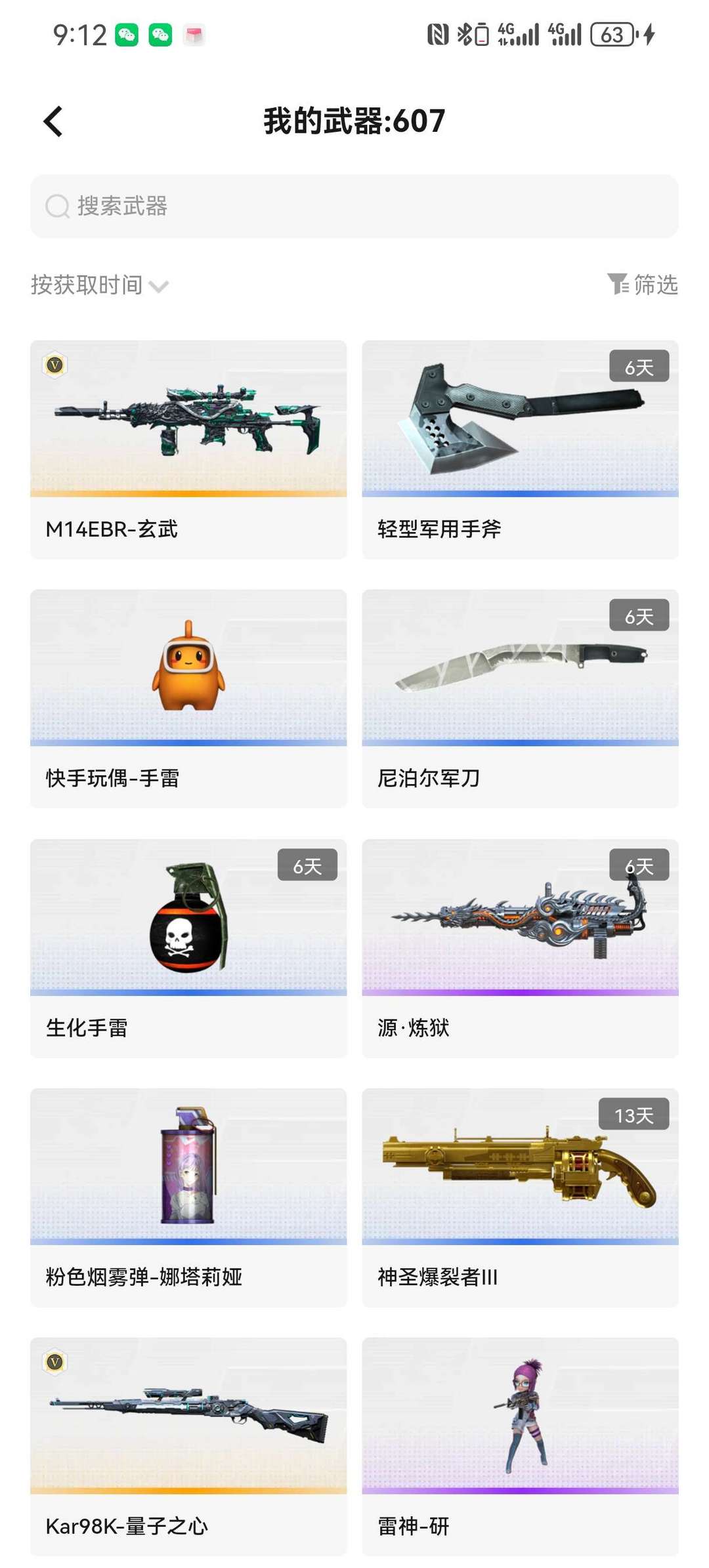Viewport: 709px width, 1568px height.
Task: Open the 筛选 filter options
Action: (x=642, y=285)
